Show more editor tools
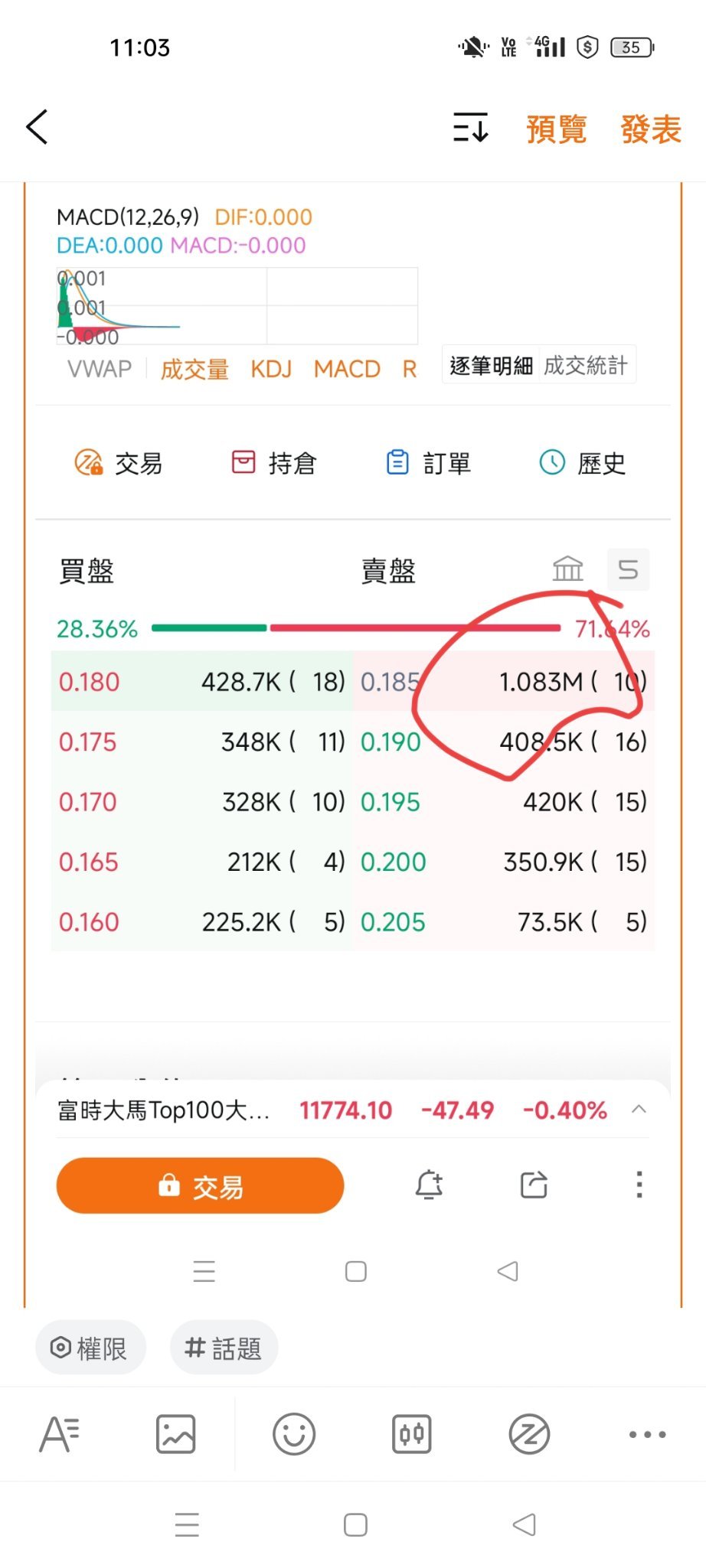 647,1434
